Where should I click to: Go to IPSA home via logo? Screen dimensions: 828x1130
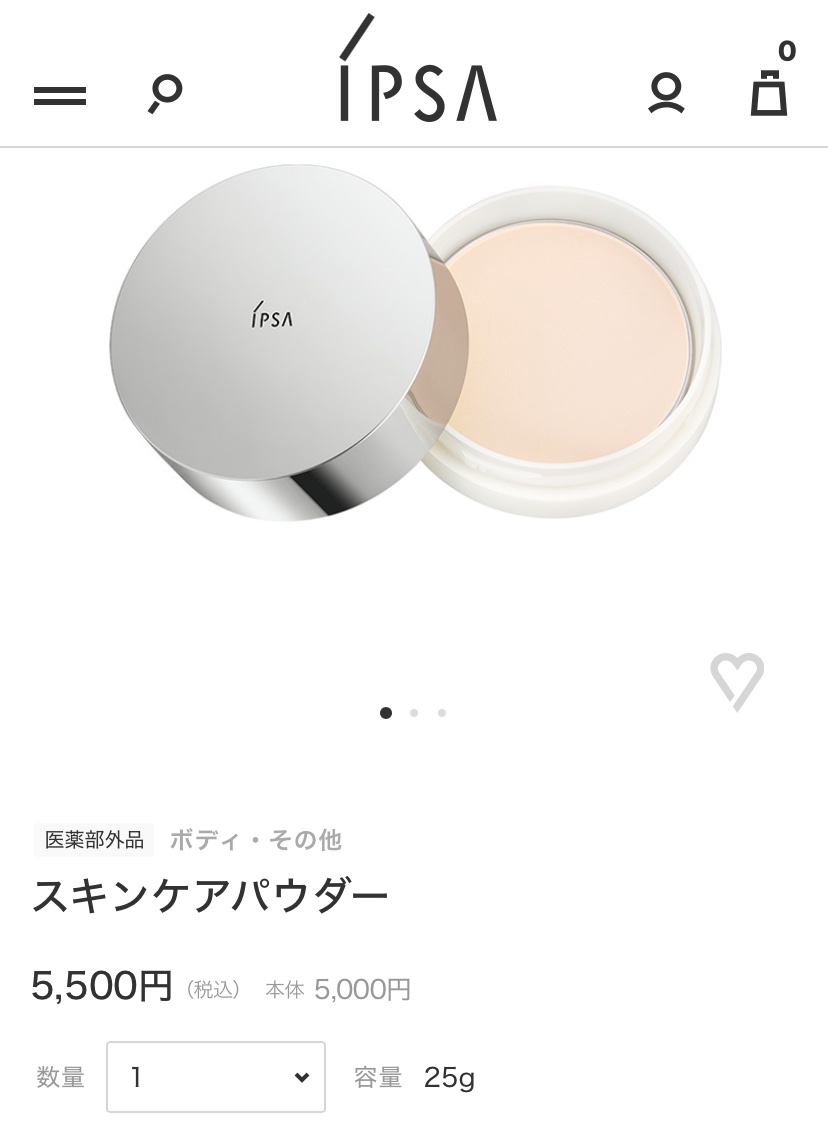417,70
